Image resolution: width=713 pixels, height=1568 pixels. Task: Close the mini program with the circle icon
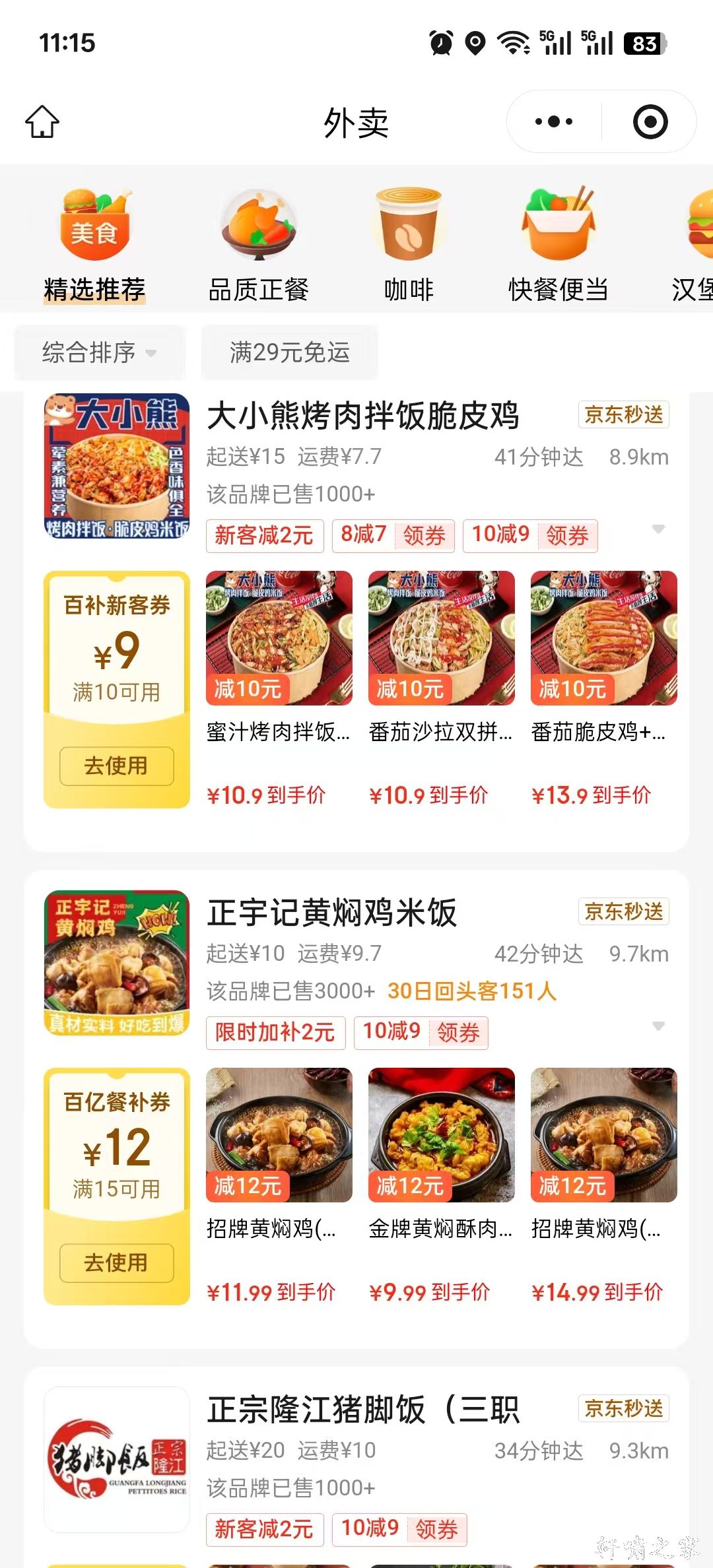650,122
